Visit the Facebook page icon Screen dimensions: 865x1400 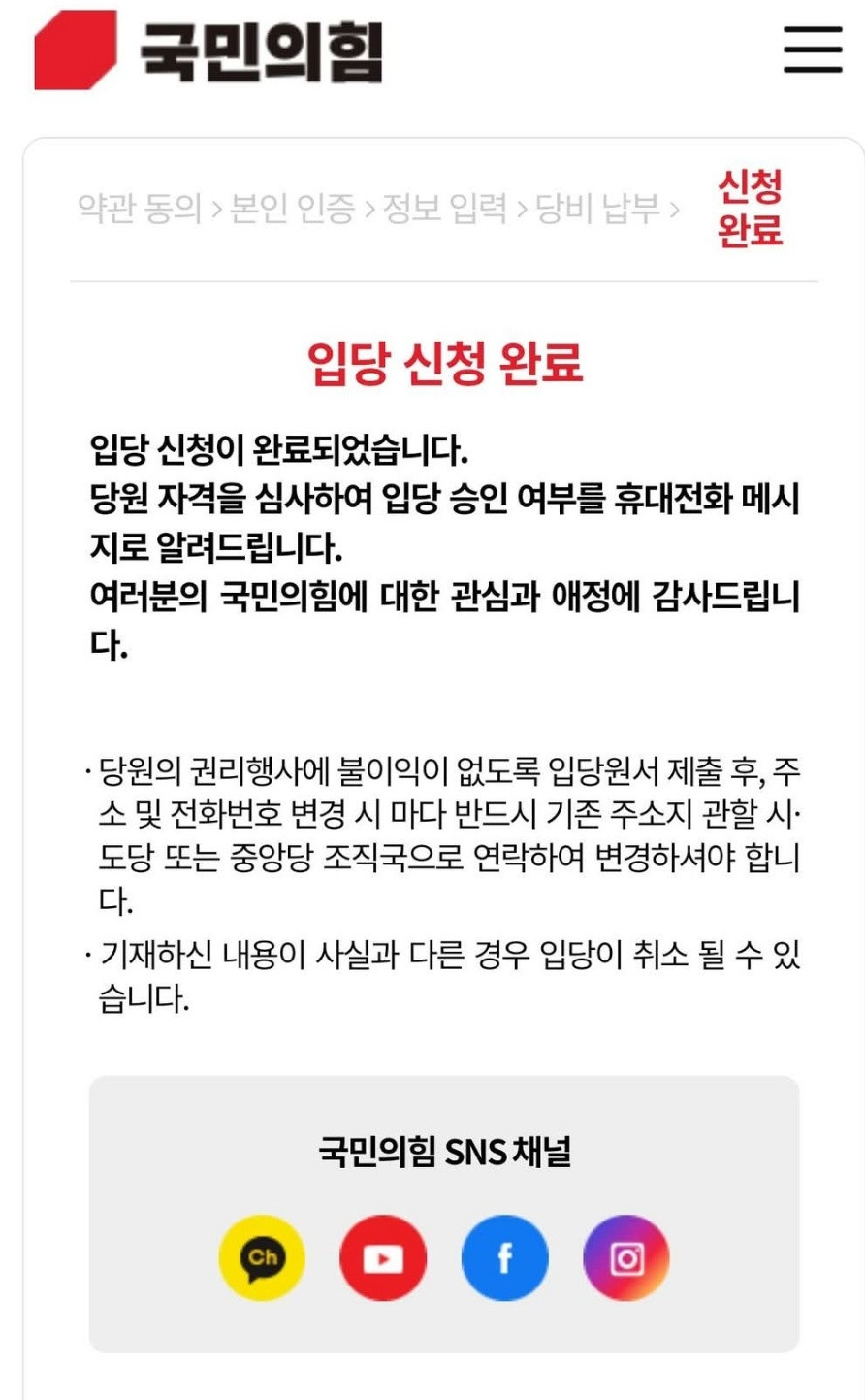coord(504,1257)
